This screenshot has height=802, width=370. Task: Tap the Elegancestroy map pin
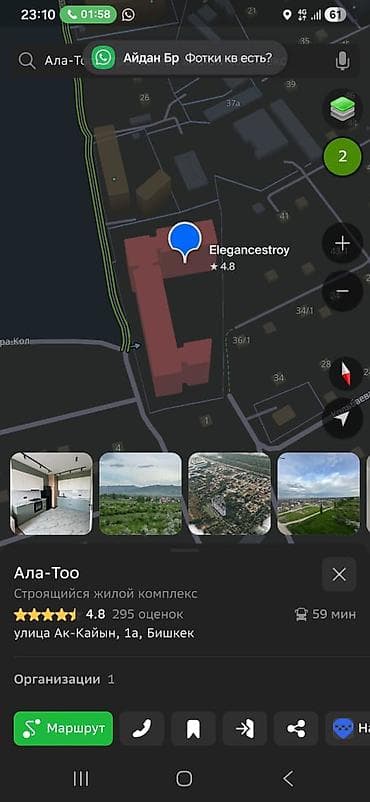(x=185, y=241)
